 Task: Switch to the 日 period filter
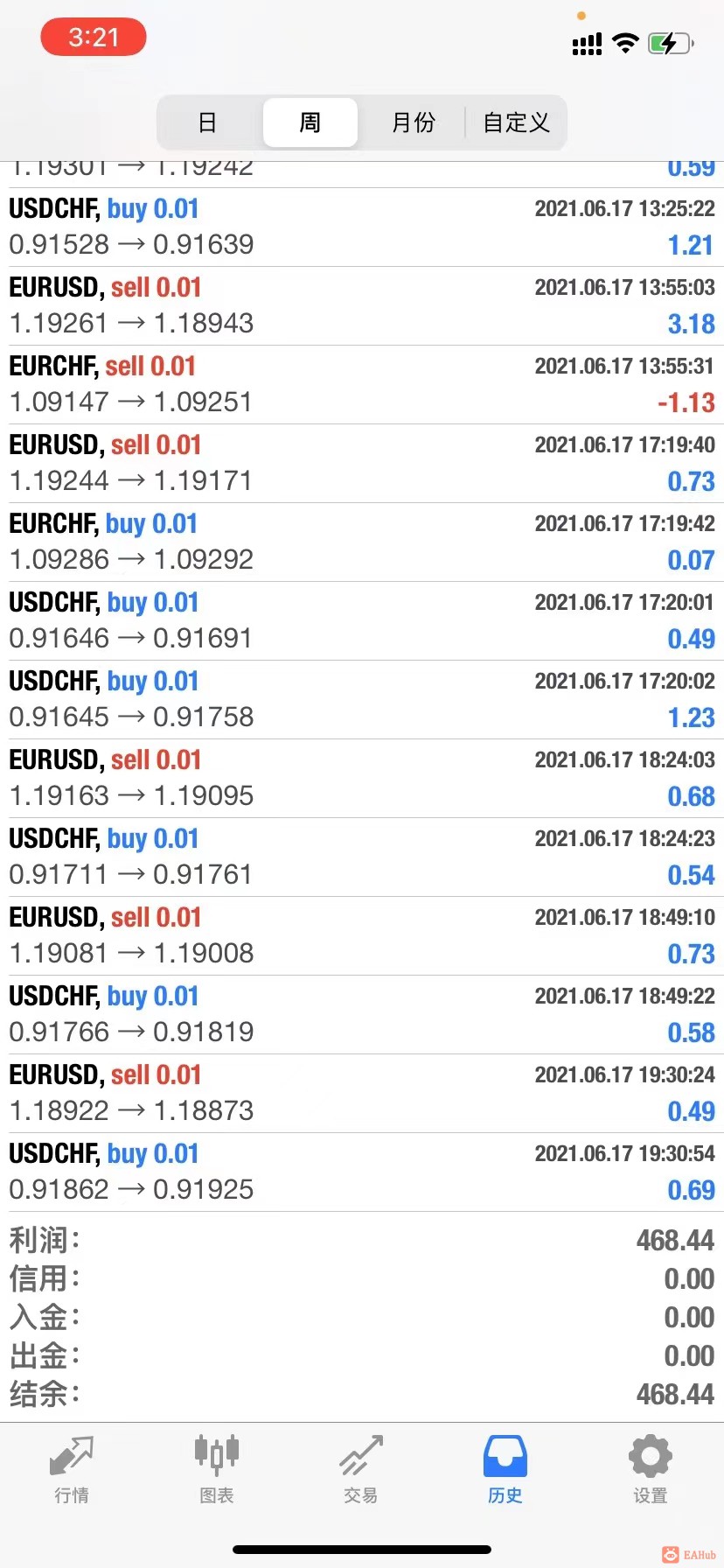coord(207,122)
